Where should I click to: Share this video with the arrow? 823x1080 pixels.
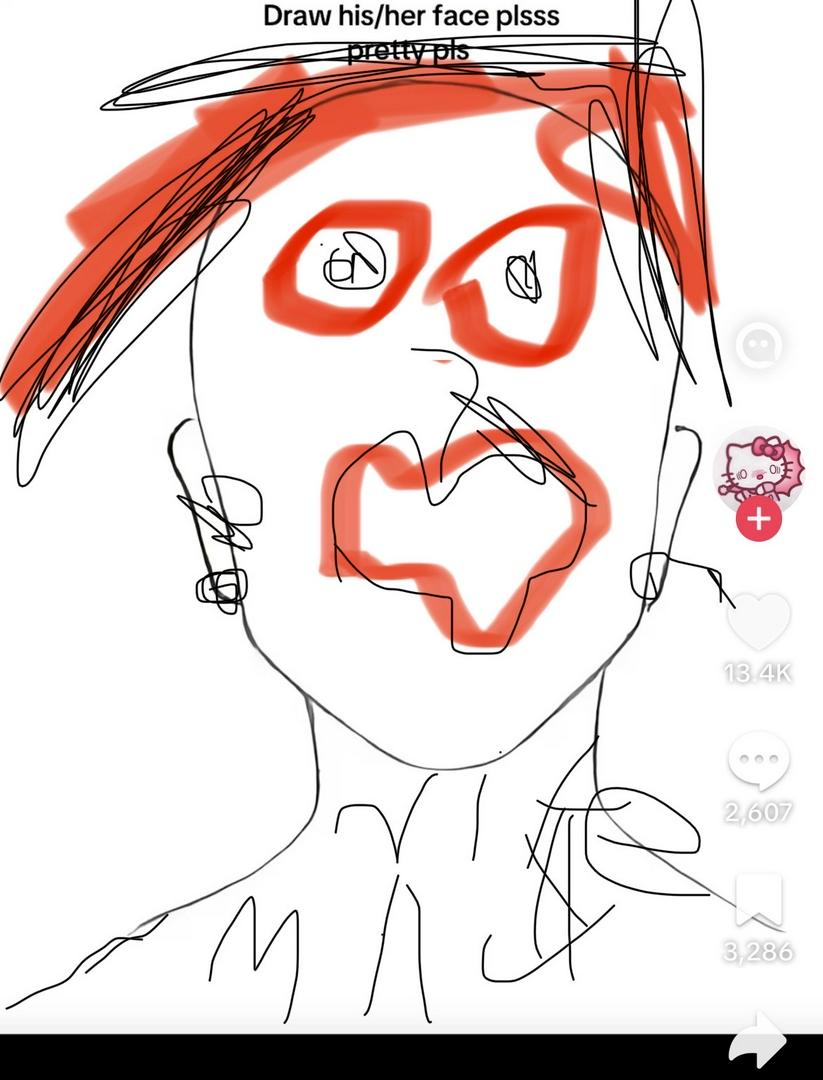(x=757, y=1040)
